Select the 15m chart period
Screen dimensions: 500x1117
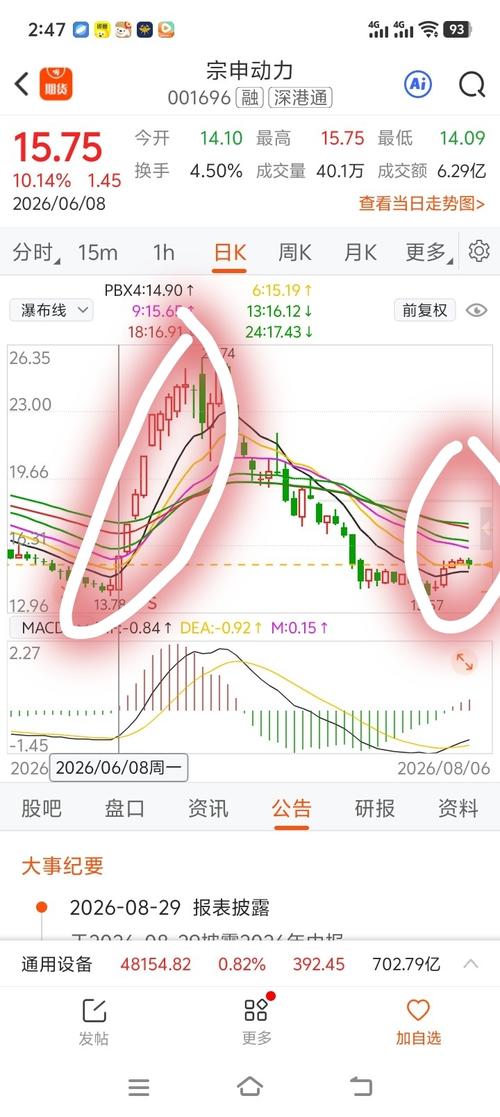pyautogui.click(x=98, y=252)
